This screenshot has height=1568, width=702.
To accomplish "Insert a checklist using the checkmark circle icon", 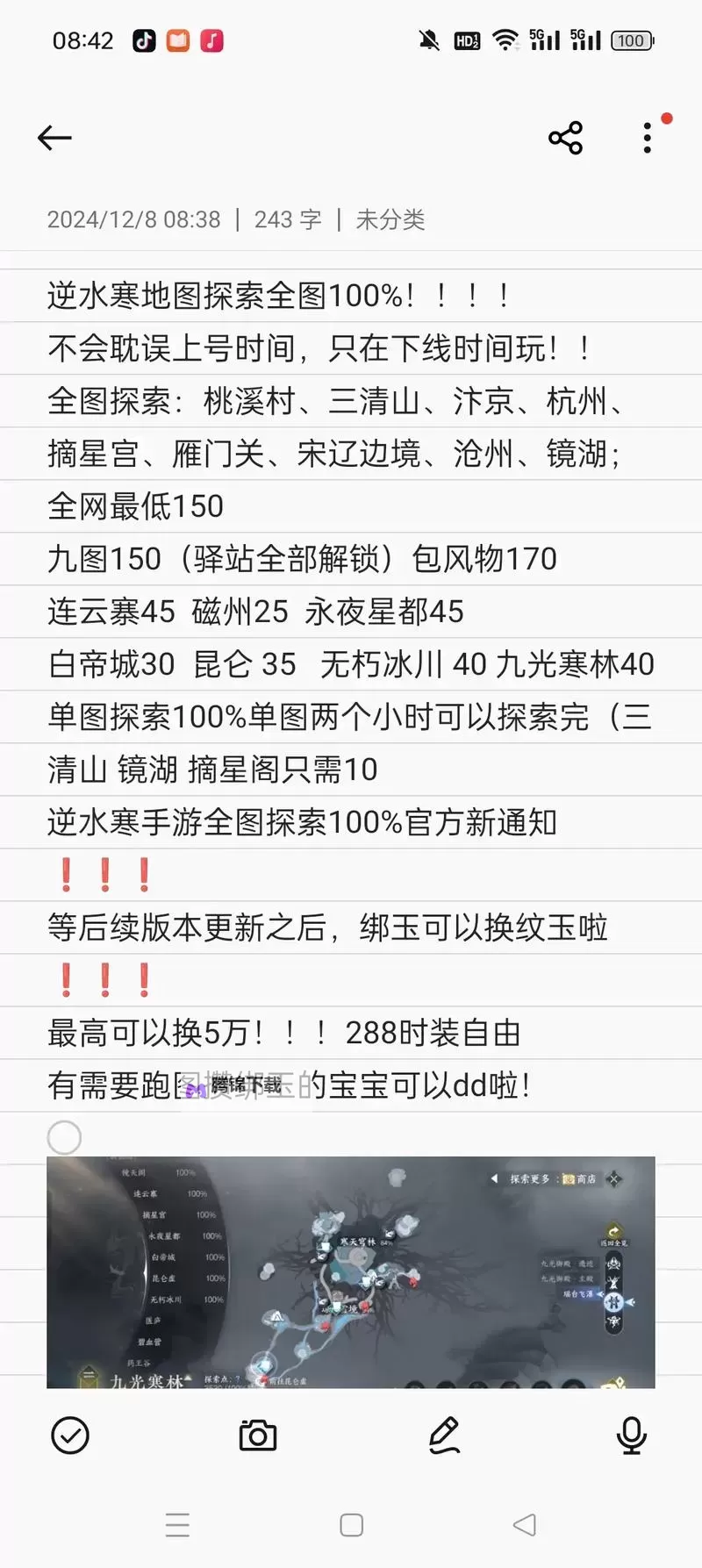I will tap(70, 1436).
